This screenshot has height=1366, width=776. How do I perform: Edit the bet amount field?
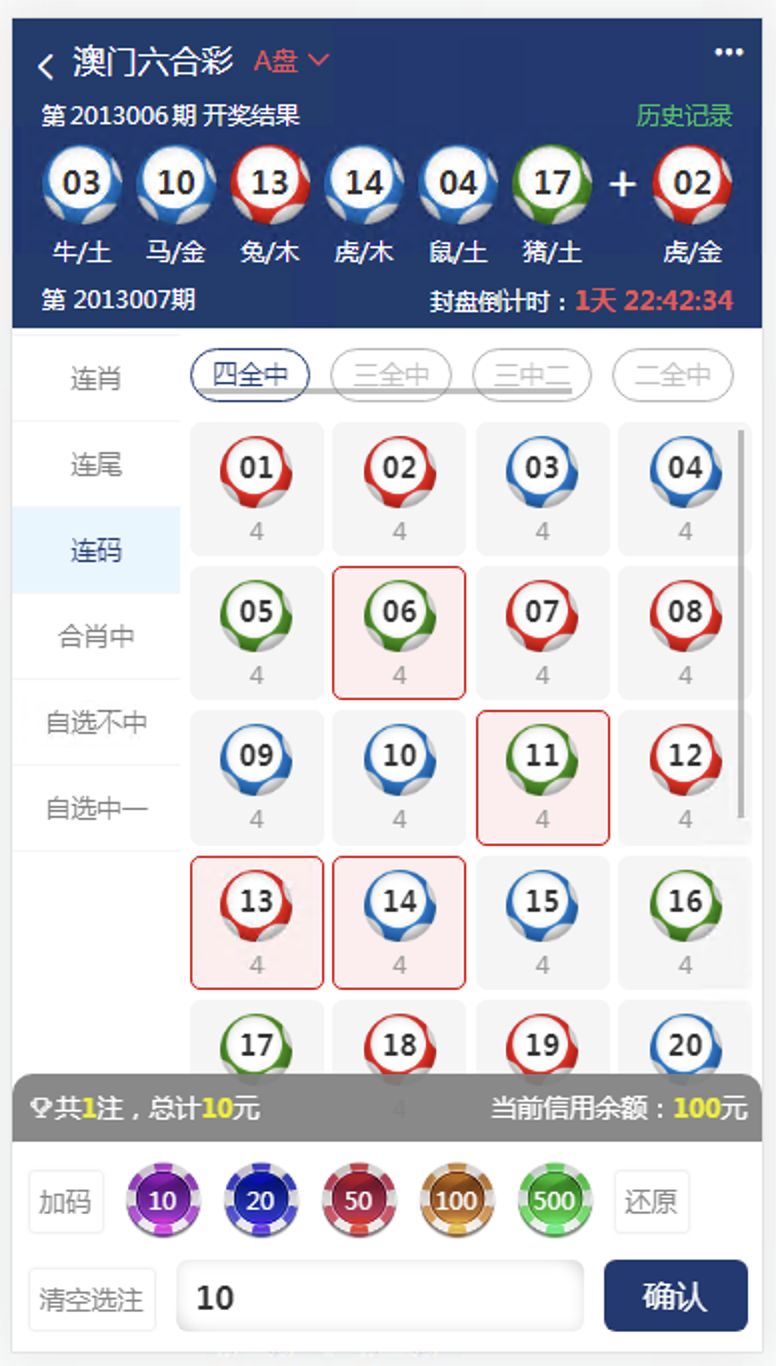point(380,1297)
